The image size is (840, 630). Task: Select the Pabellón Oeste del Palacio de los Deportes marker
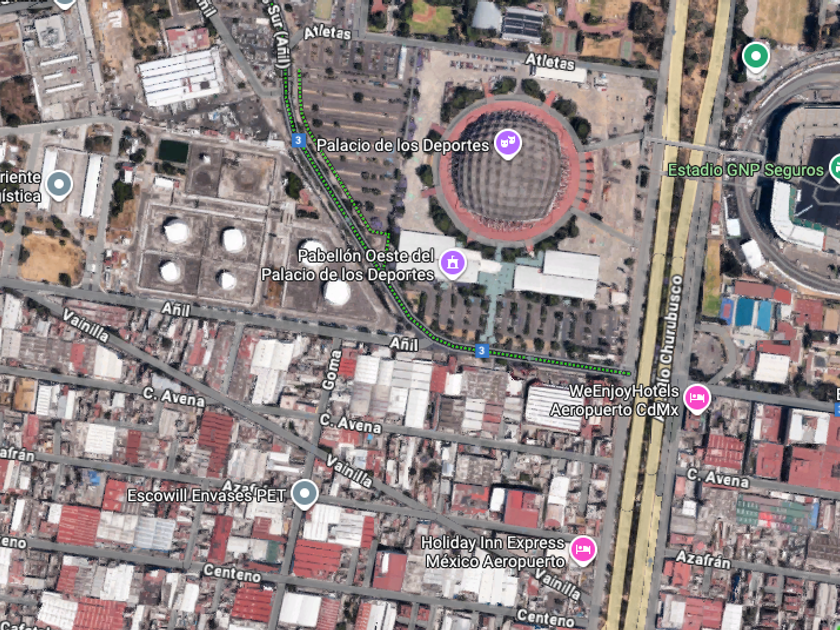[453, 264]
